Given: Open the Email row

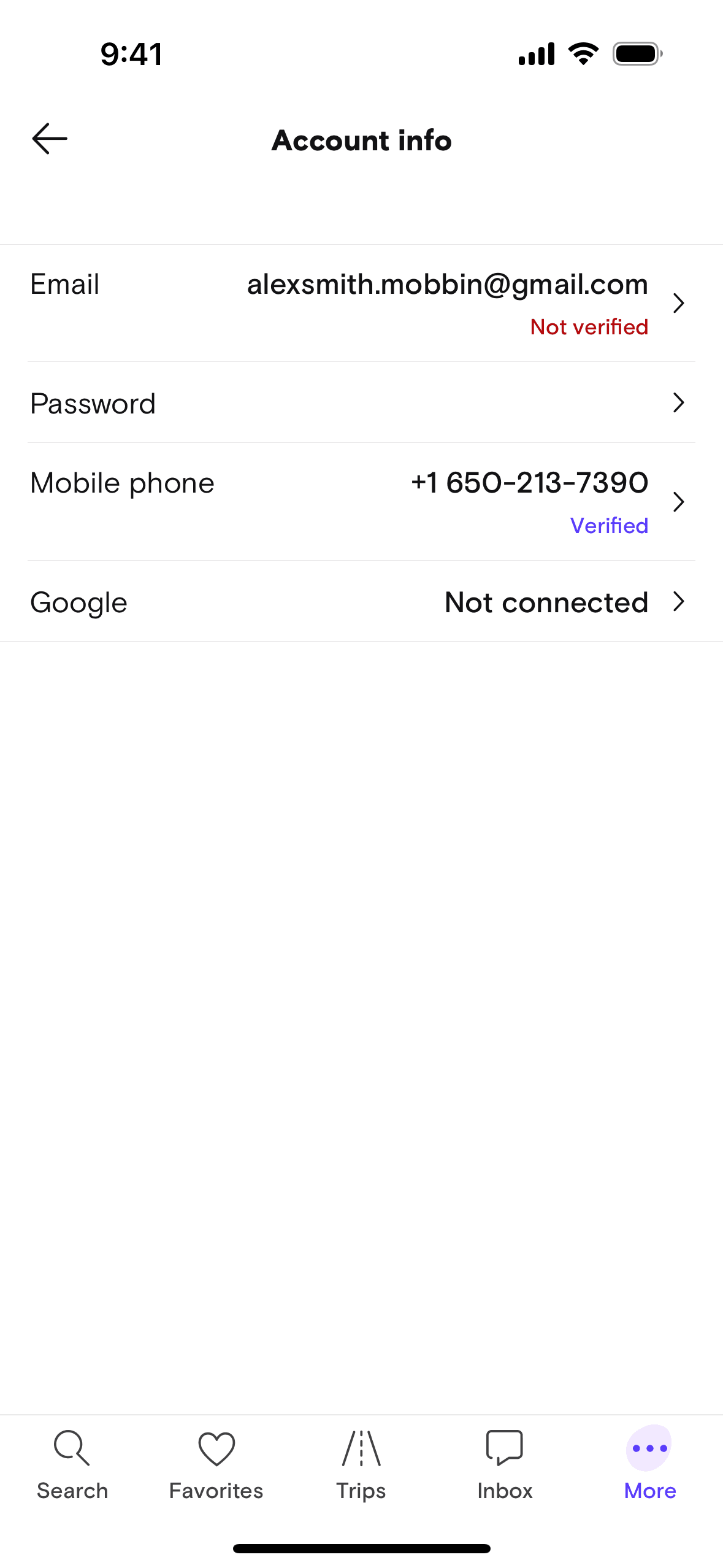Looking at the screenshot, I should coord(361,303).
